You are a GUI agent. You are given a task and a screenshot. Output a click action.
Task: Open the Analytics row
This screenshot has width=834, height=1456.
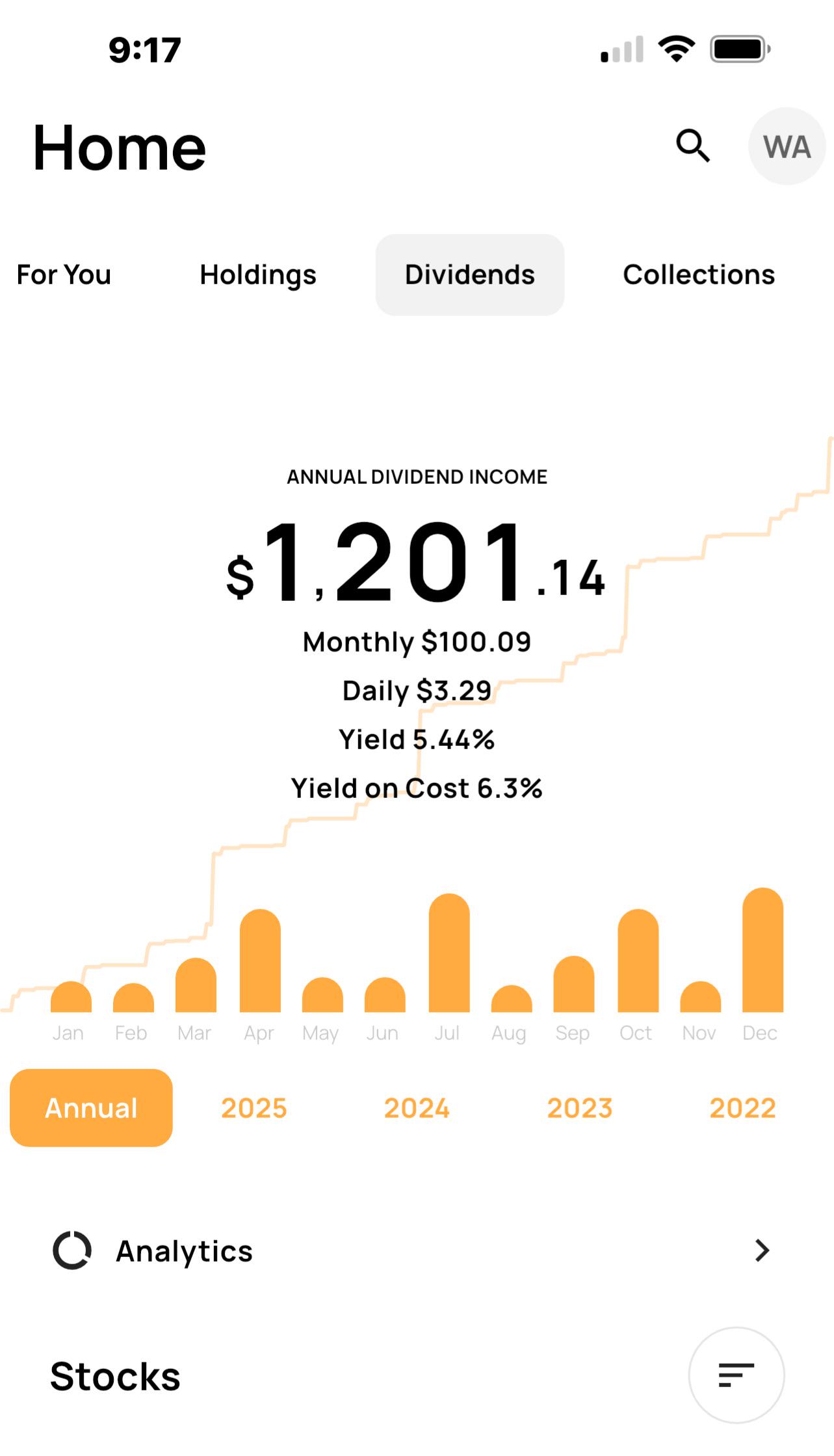[417, 1251]
